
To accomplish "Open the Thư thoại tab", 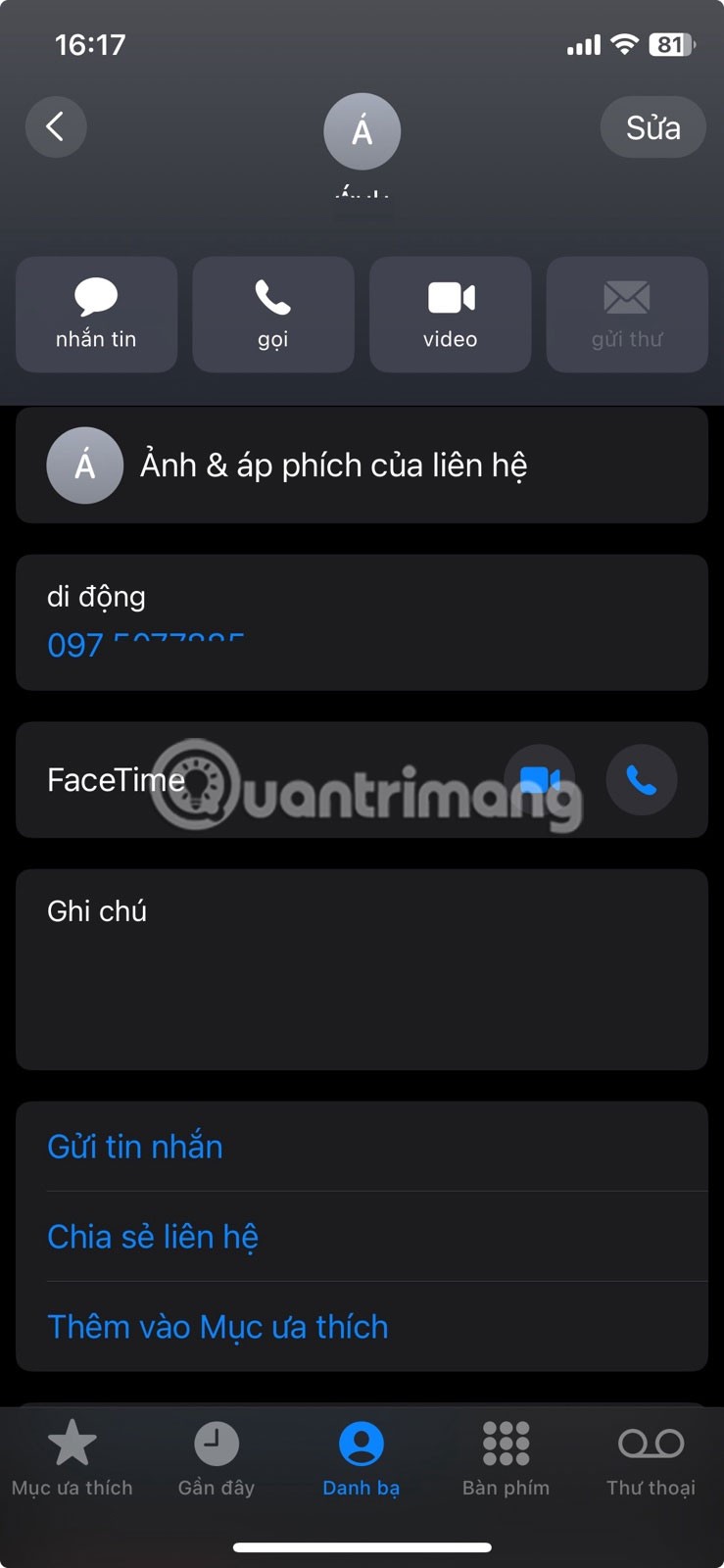I will tap(651, 1458).
